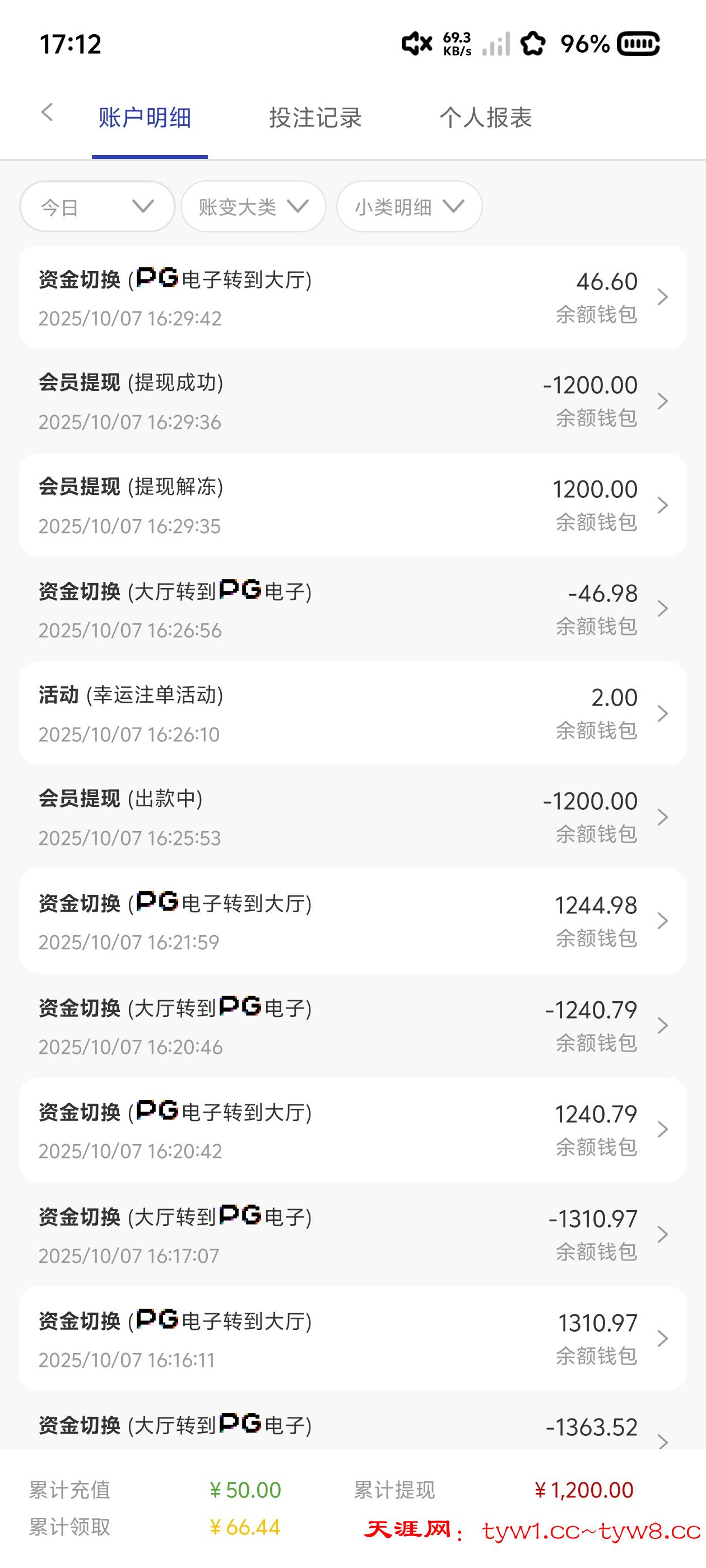
Task: Open the 46.60 PG电子转到大厅 record
Action: pyautogui.click(x=352, y=298)
